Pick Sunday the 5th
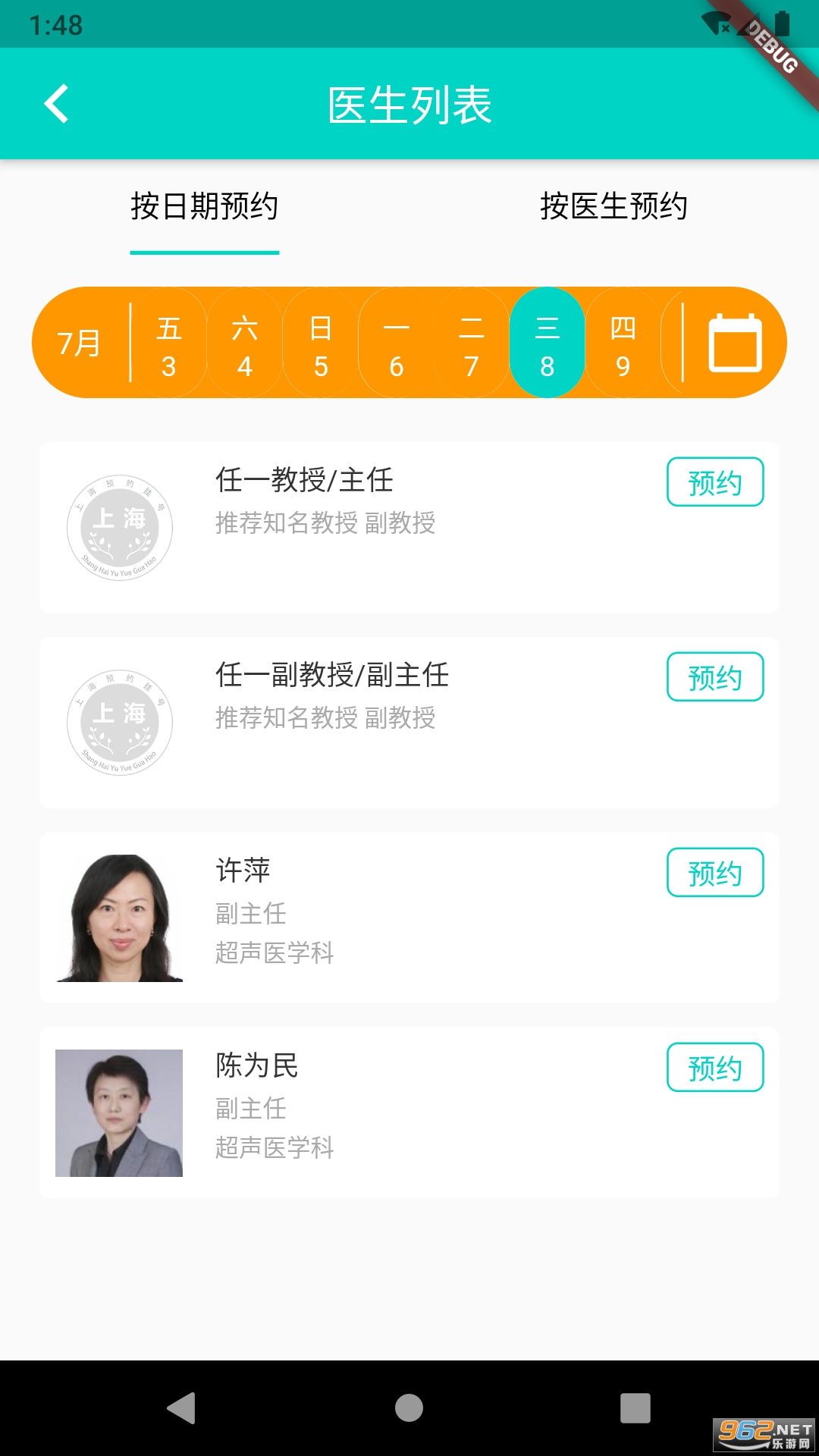 click(321, 345)
